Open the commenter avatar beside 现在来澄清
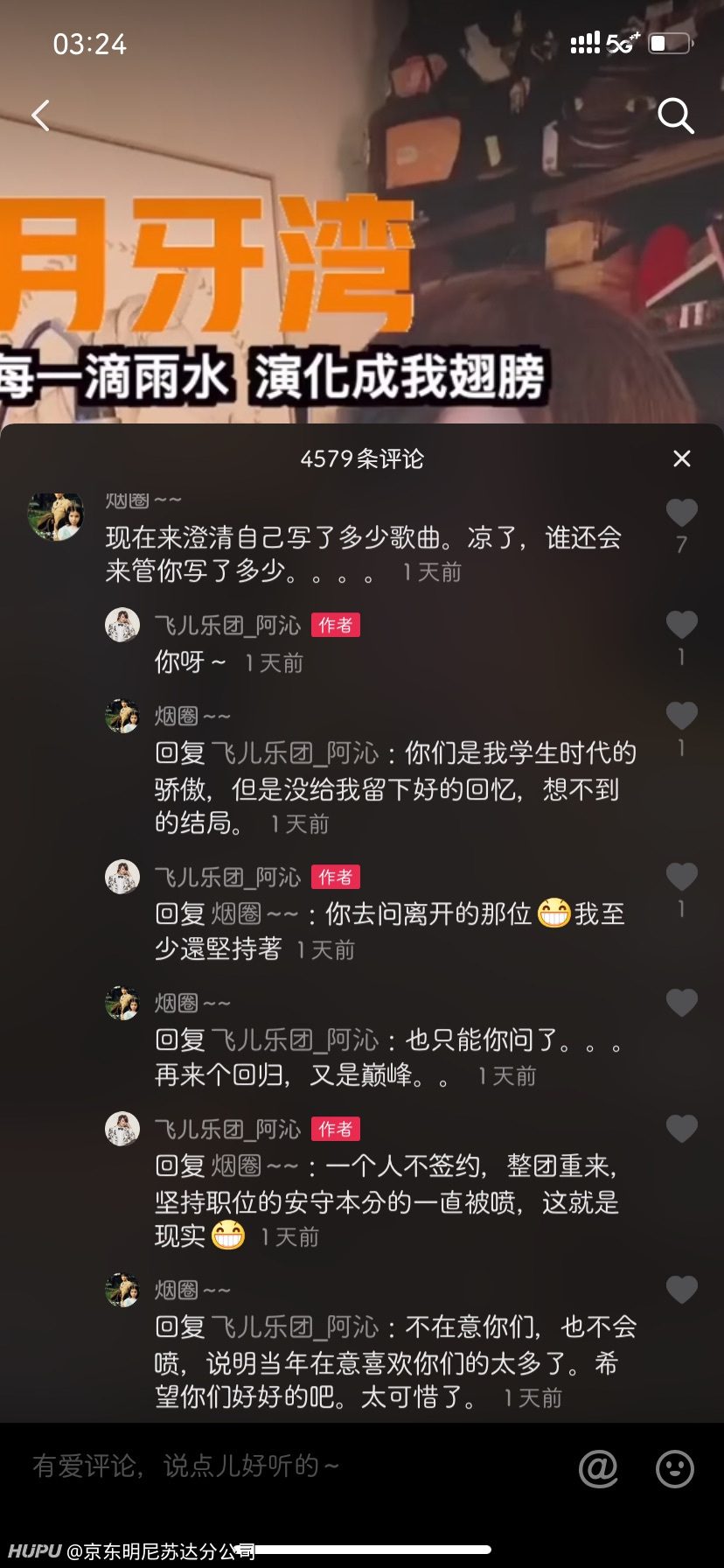 pyautogui.click(x=55, y=514)
